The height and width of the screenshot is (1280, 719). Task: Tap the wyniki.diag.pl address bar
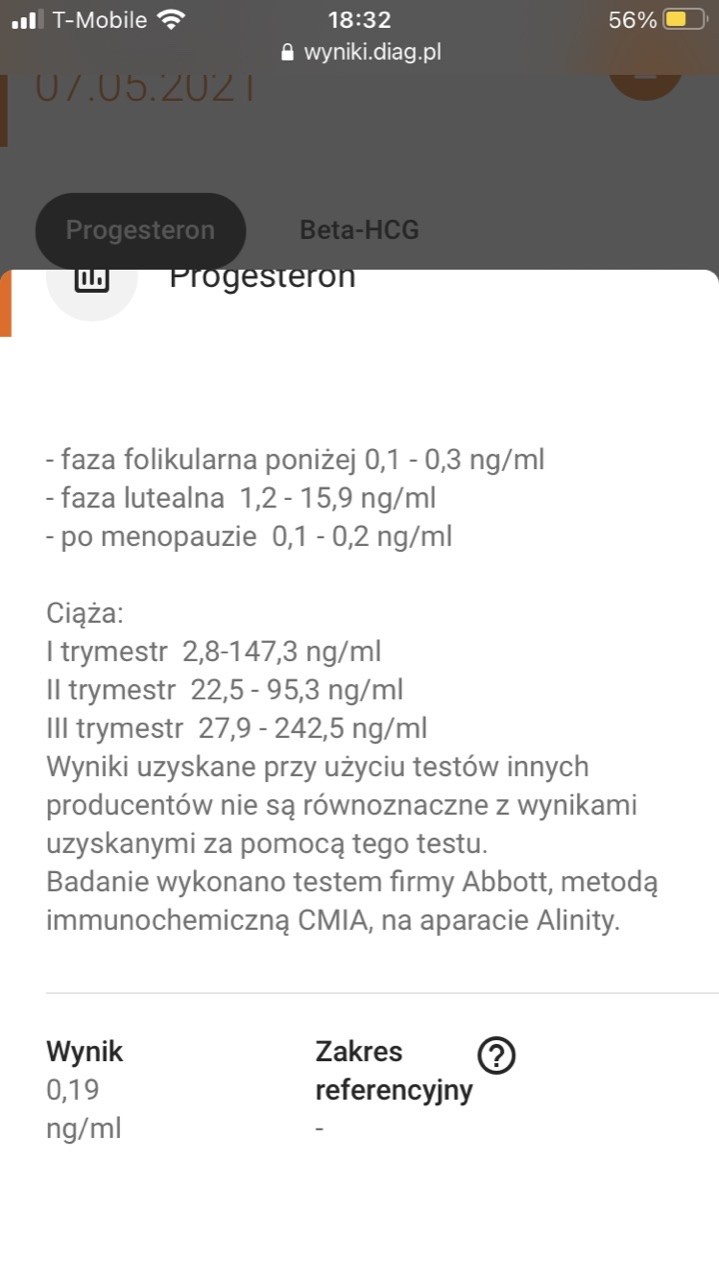(360, 52)
